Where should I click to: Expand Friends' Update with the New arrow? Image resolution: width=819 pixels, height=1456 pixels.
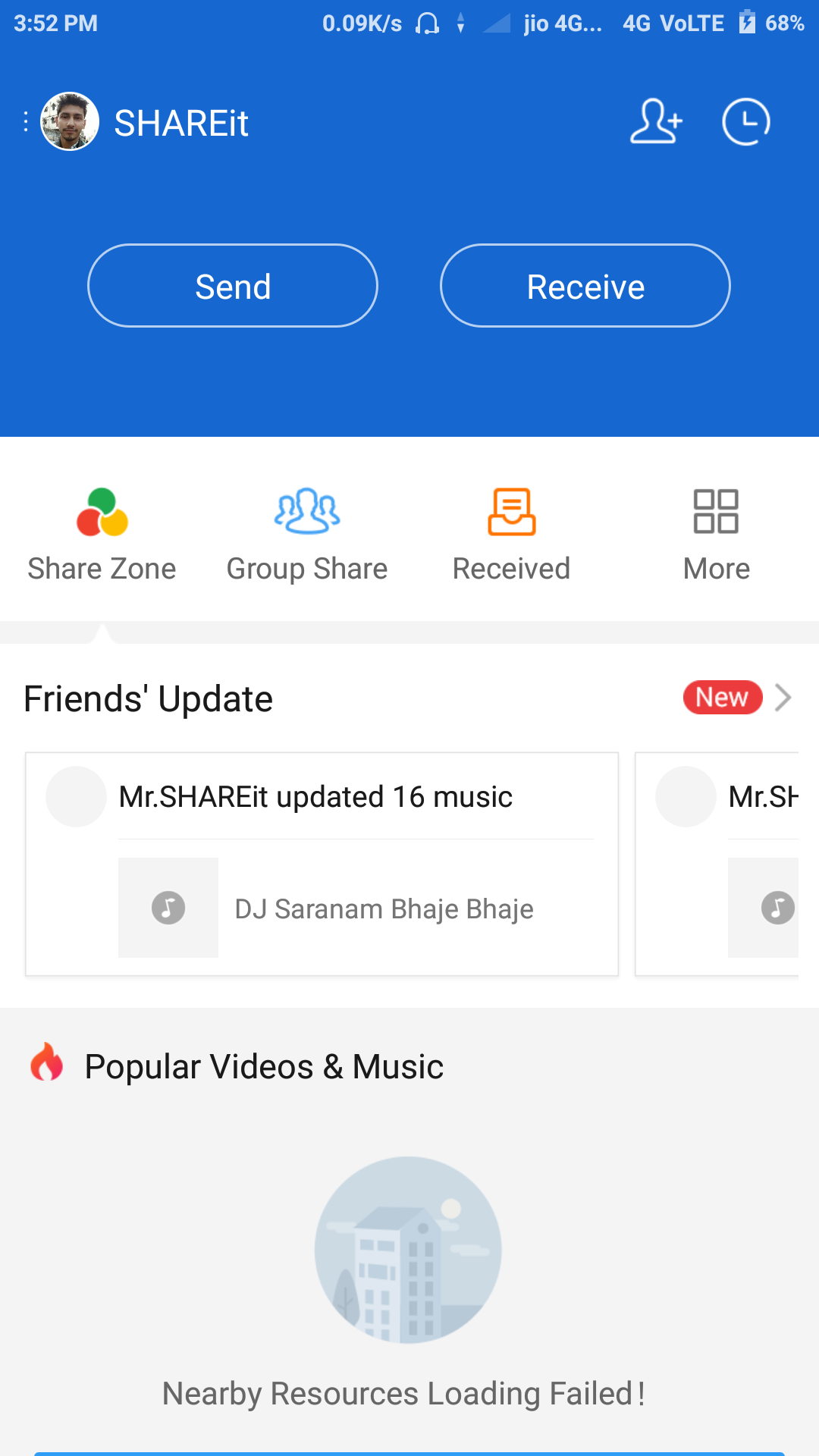[783, 698]
